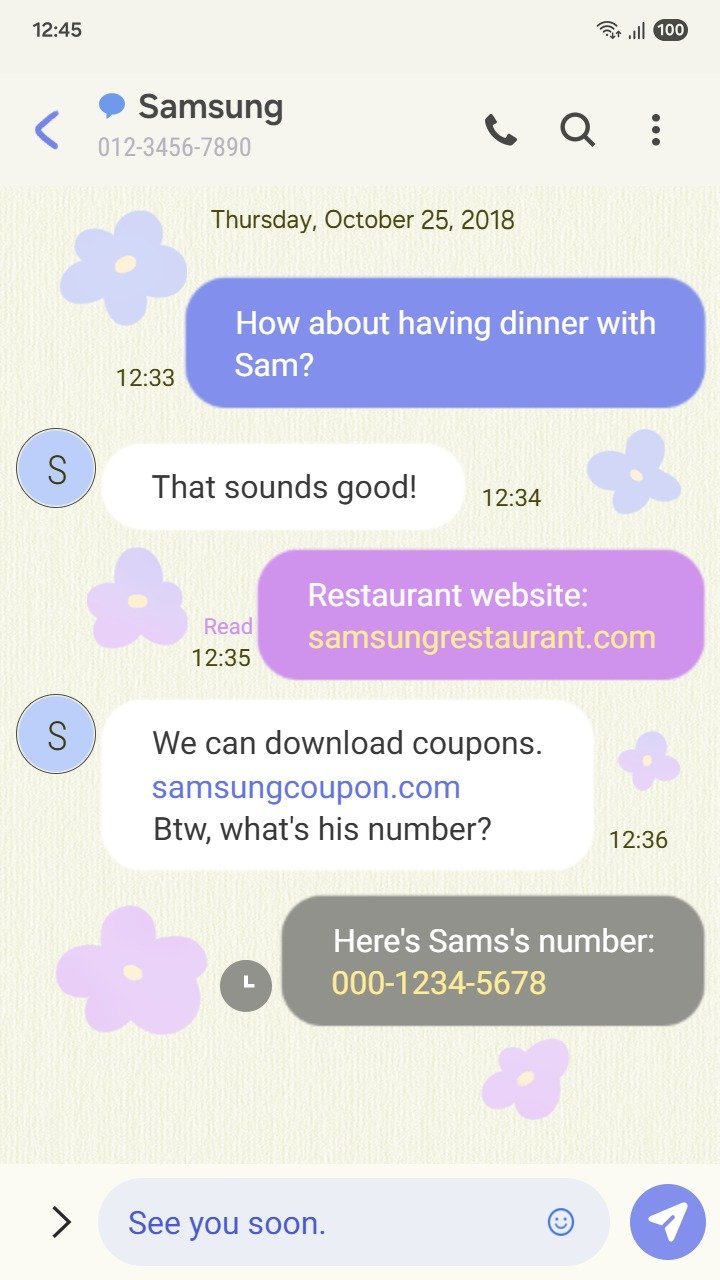The height and width of the screenshot is (1280, 720).
Task: Send the message
Action: point(667,1221)
